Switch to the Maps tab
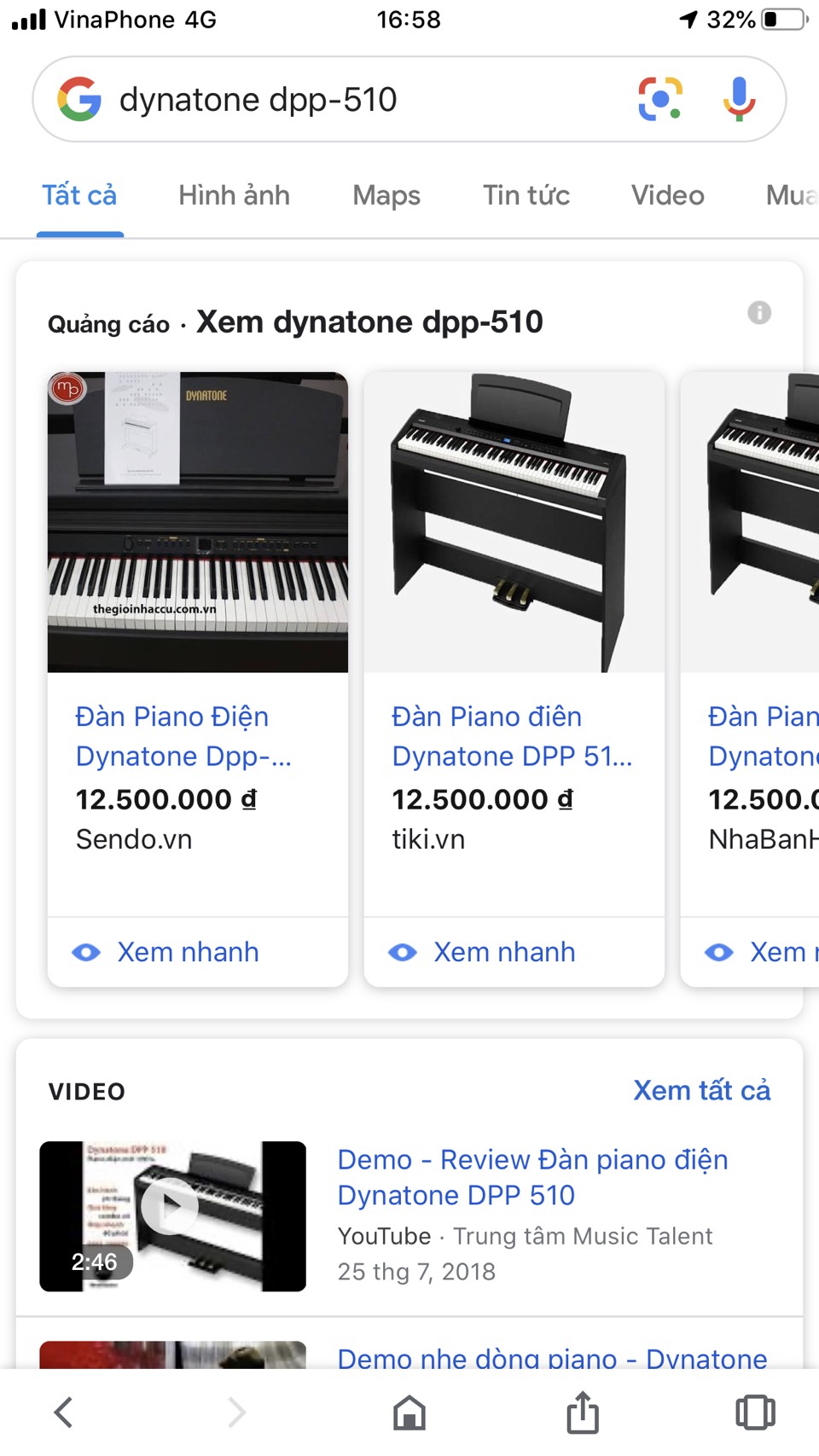819x1456 pixels. click(386, 195)
